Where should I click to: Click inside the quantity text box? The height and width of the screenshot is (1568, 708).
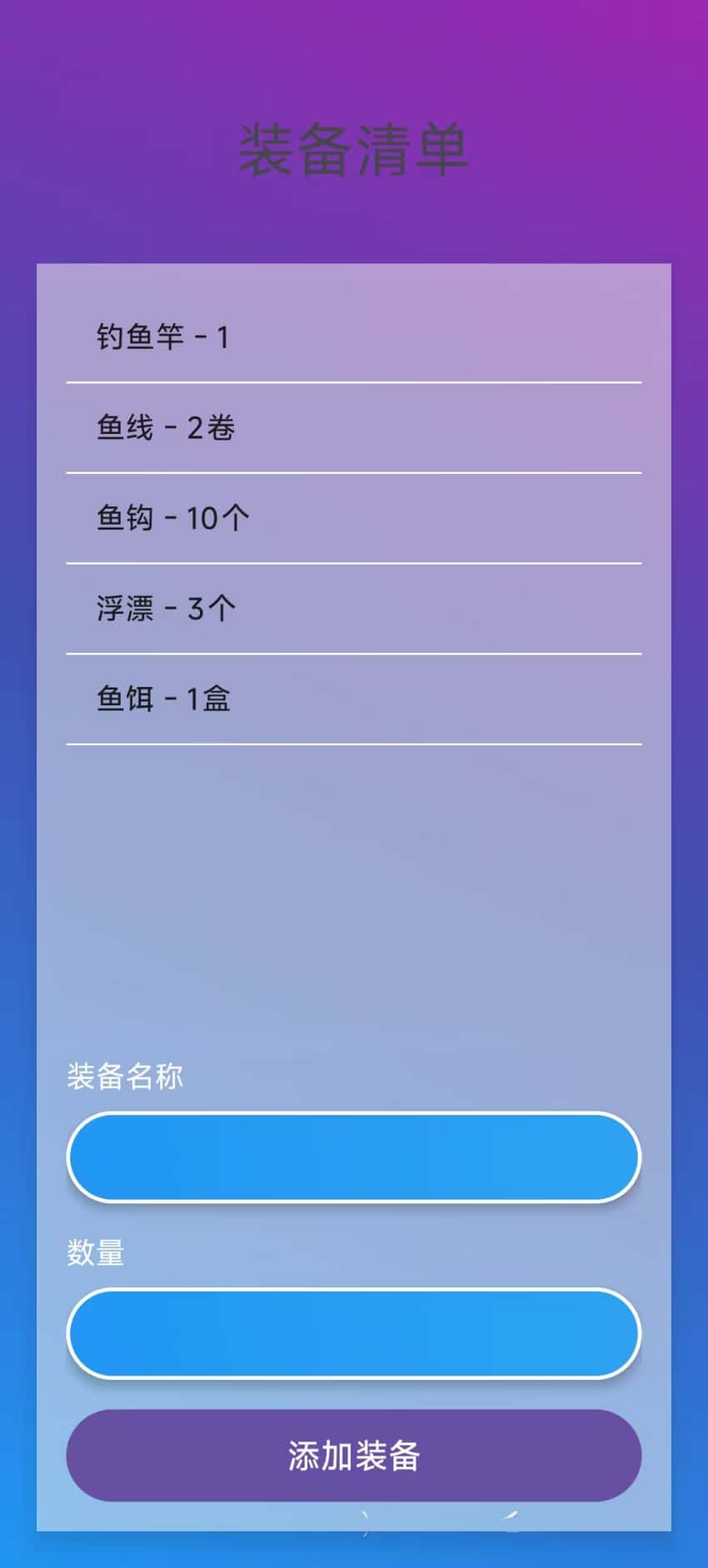tap(354, 1334)
